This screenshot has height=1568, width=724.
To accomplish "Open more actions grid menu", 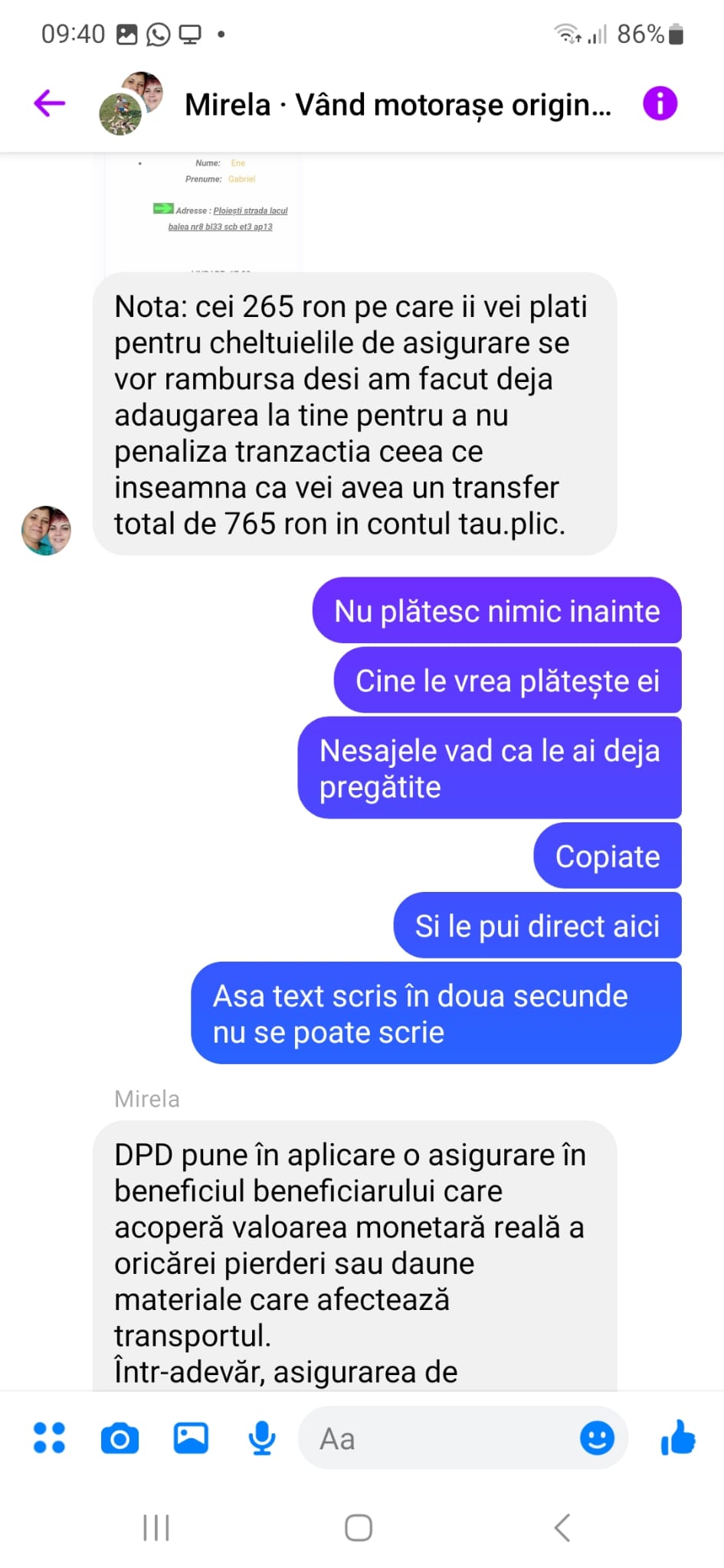I will pos(50,1438).
